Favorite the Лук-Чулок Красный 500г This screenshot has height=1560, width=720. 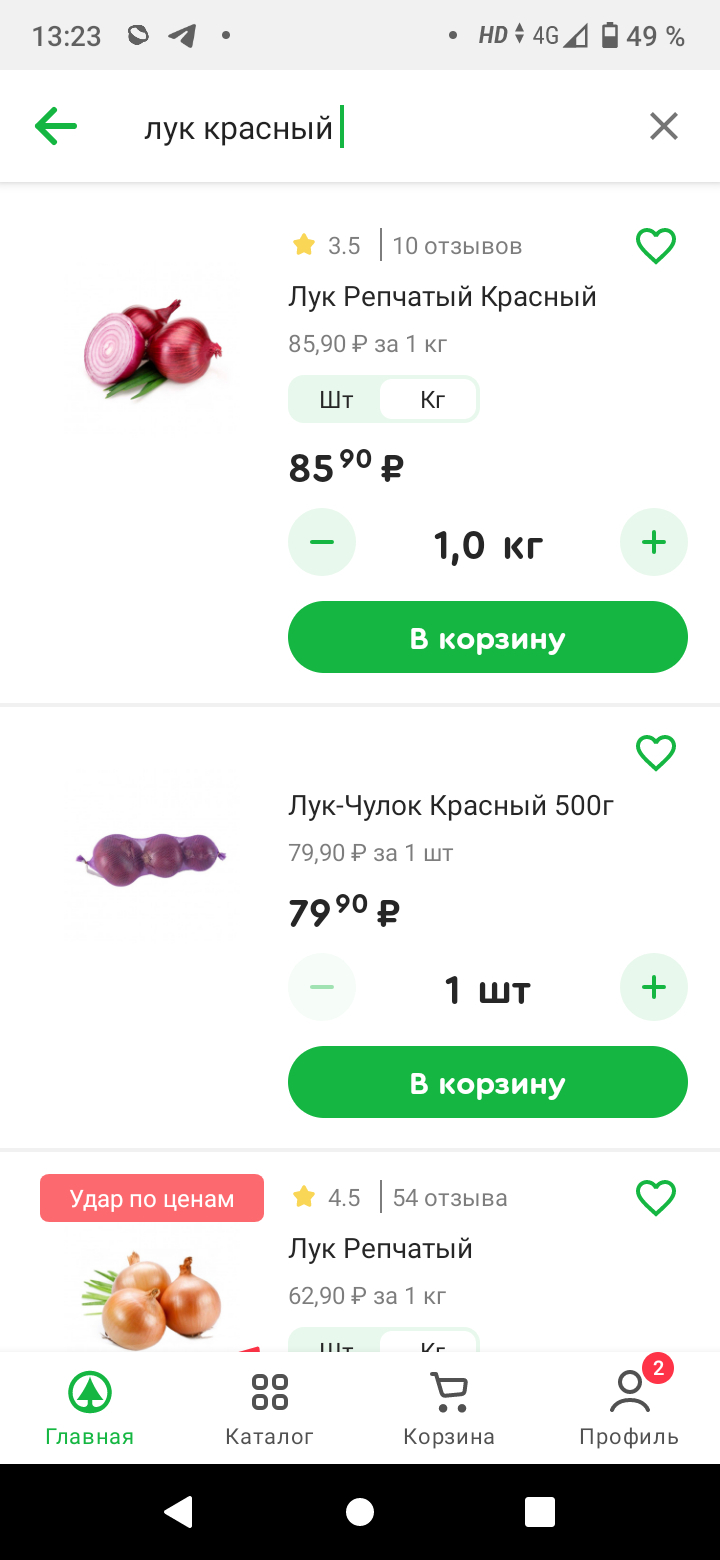tap(656, 753)
